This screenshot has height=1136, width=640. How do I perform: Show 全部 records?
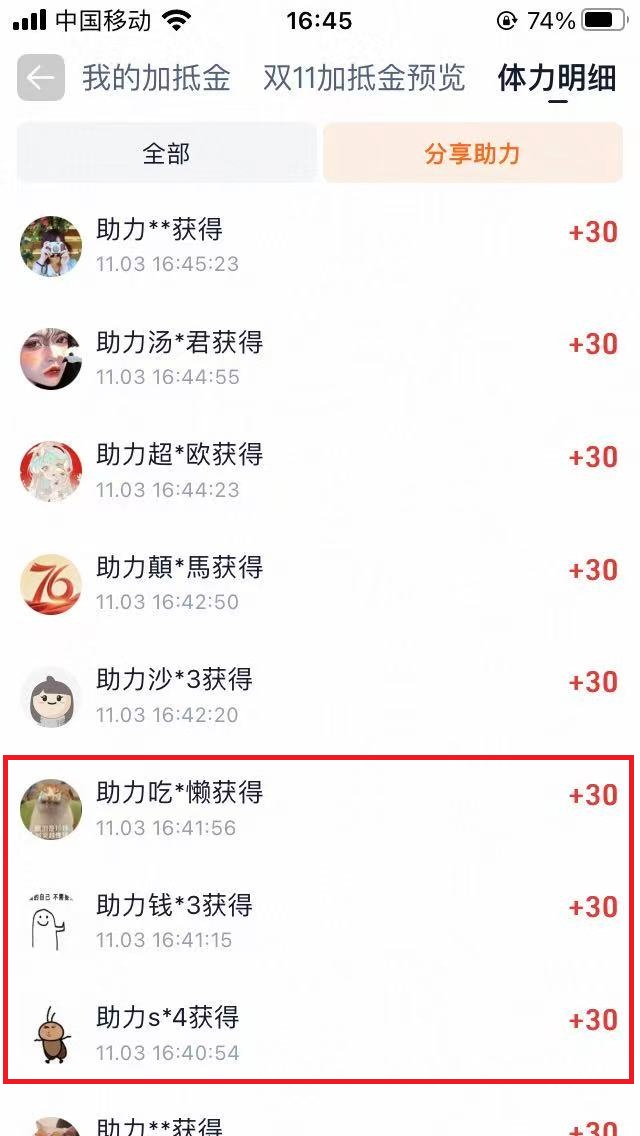166,154
